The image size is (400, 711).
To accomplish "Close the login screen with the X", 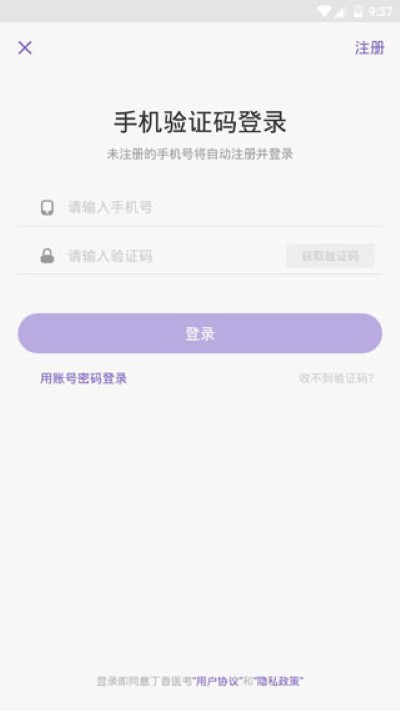I will pos(25,48).
